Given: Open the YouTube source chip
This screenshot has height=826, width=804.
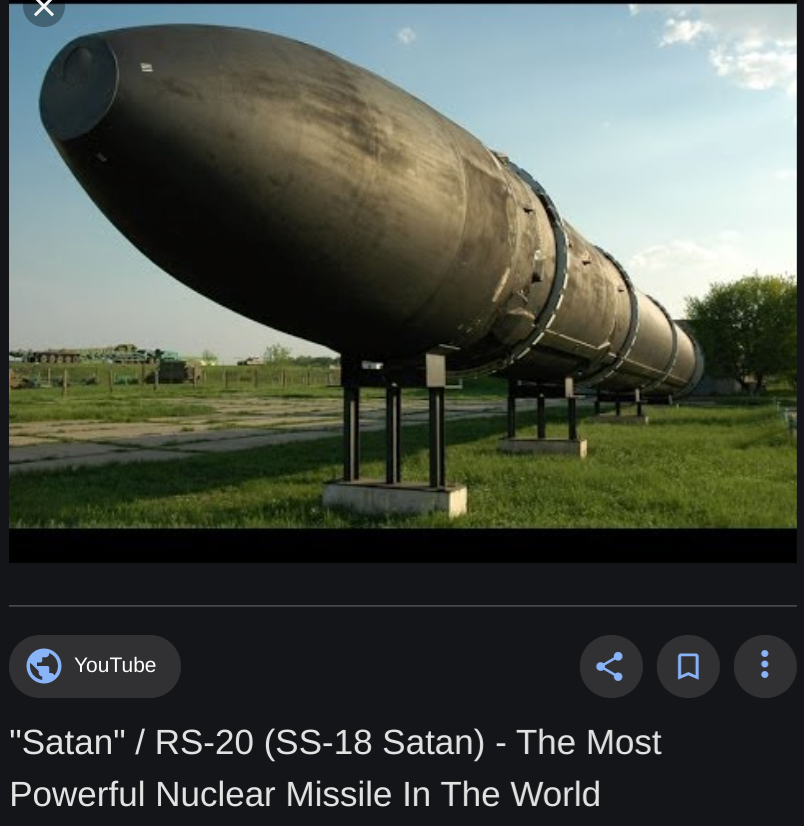Looking at the screenshot, I should [95, 665].
